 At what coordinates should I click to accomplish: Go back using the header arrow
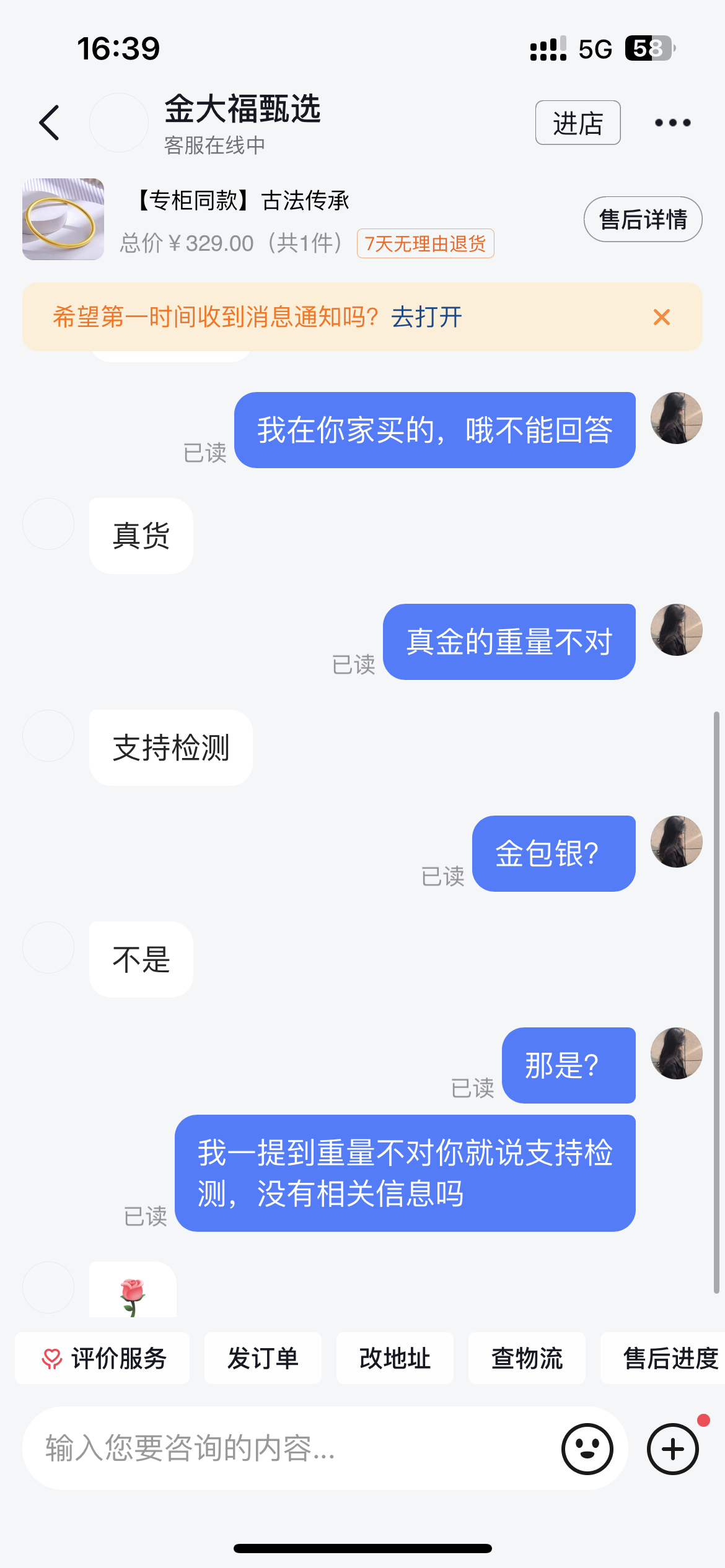pos(50,123)
